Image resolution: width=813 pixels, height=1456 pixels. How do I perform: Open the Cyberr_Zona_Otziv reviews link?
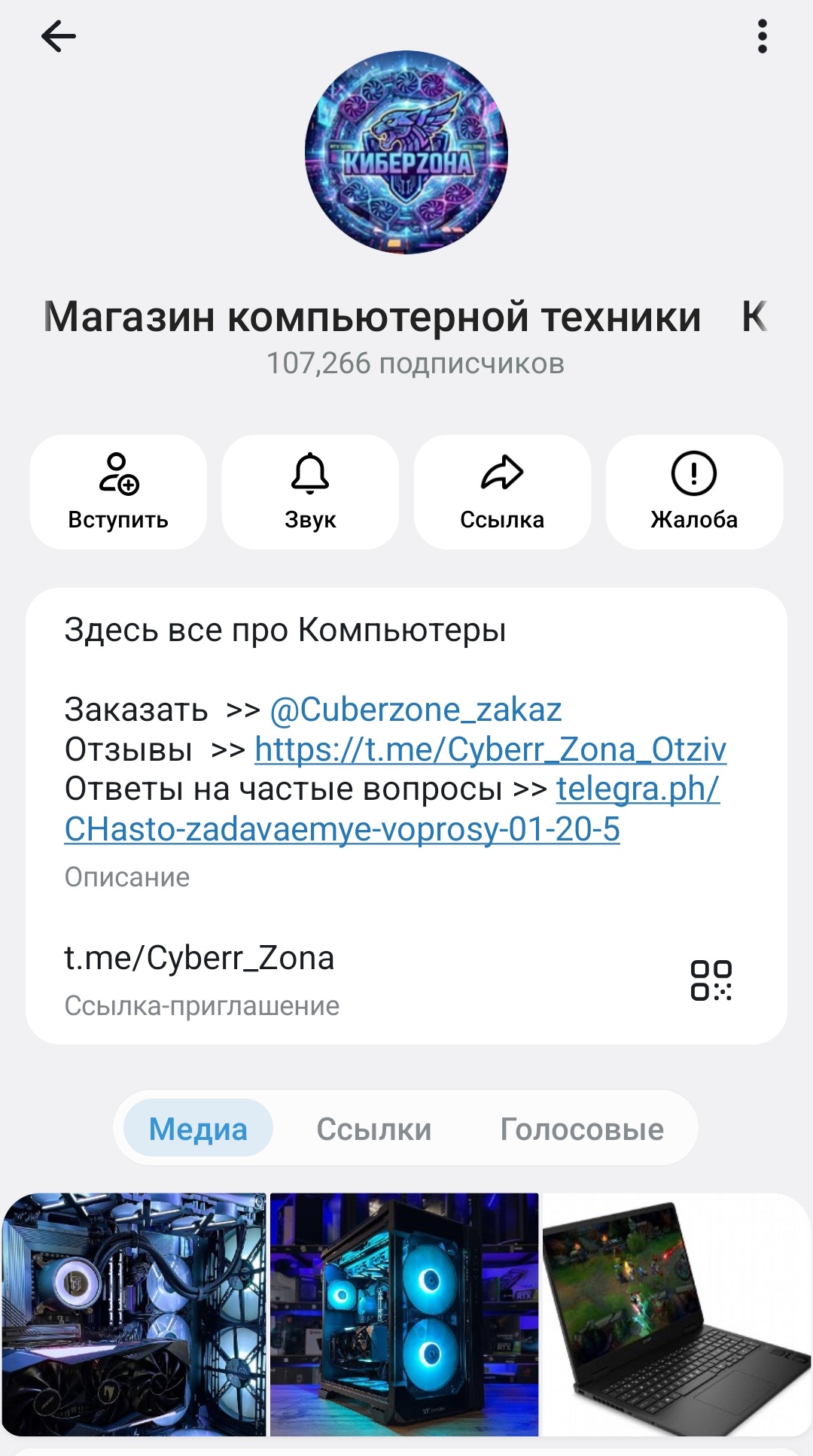click(490, 749)
